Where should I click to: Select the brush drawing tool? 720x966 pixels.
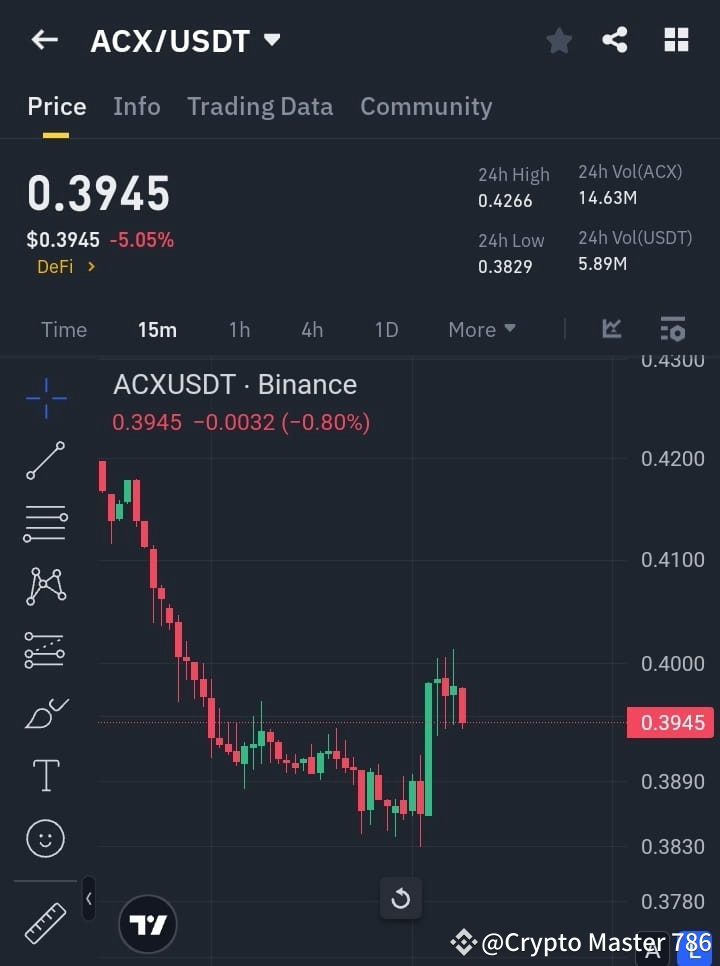coord(45,713)
